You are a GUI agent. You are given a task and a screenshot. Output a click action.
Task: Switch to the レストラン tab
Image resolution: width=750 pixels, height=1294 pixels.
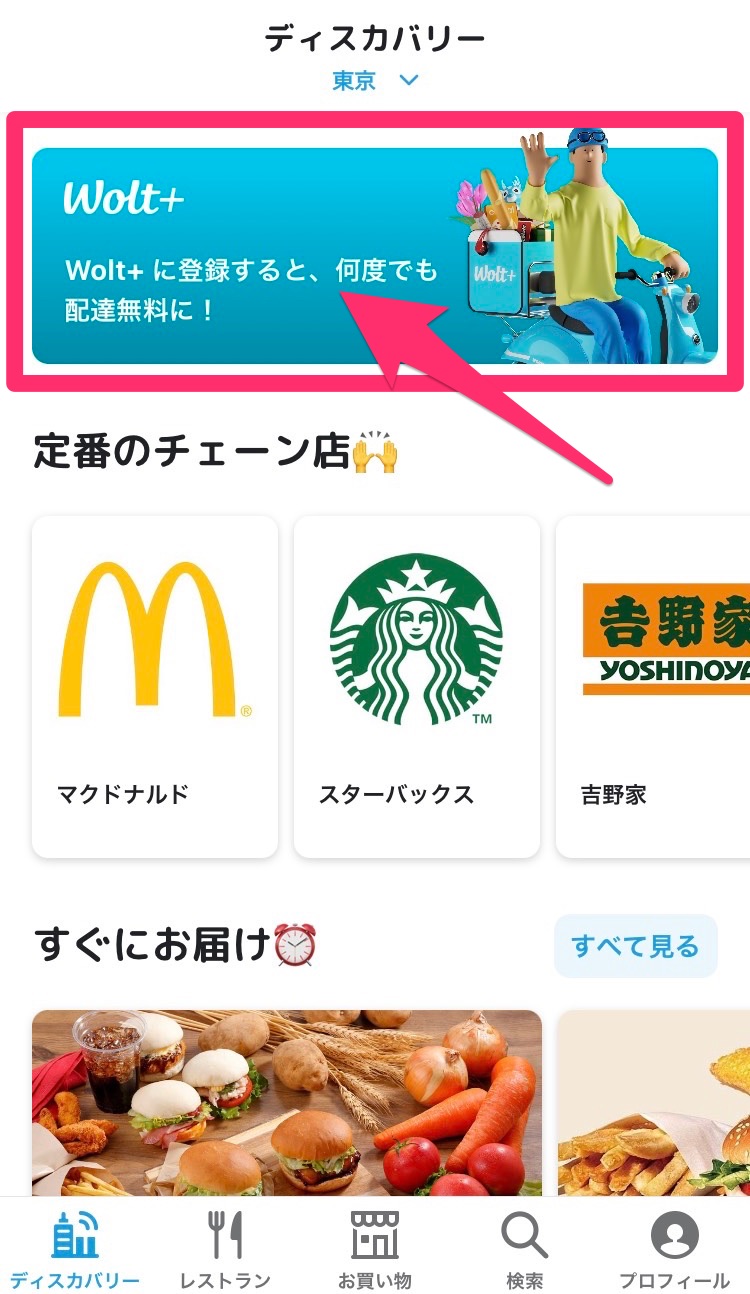coord(225,1249)
